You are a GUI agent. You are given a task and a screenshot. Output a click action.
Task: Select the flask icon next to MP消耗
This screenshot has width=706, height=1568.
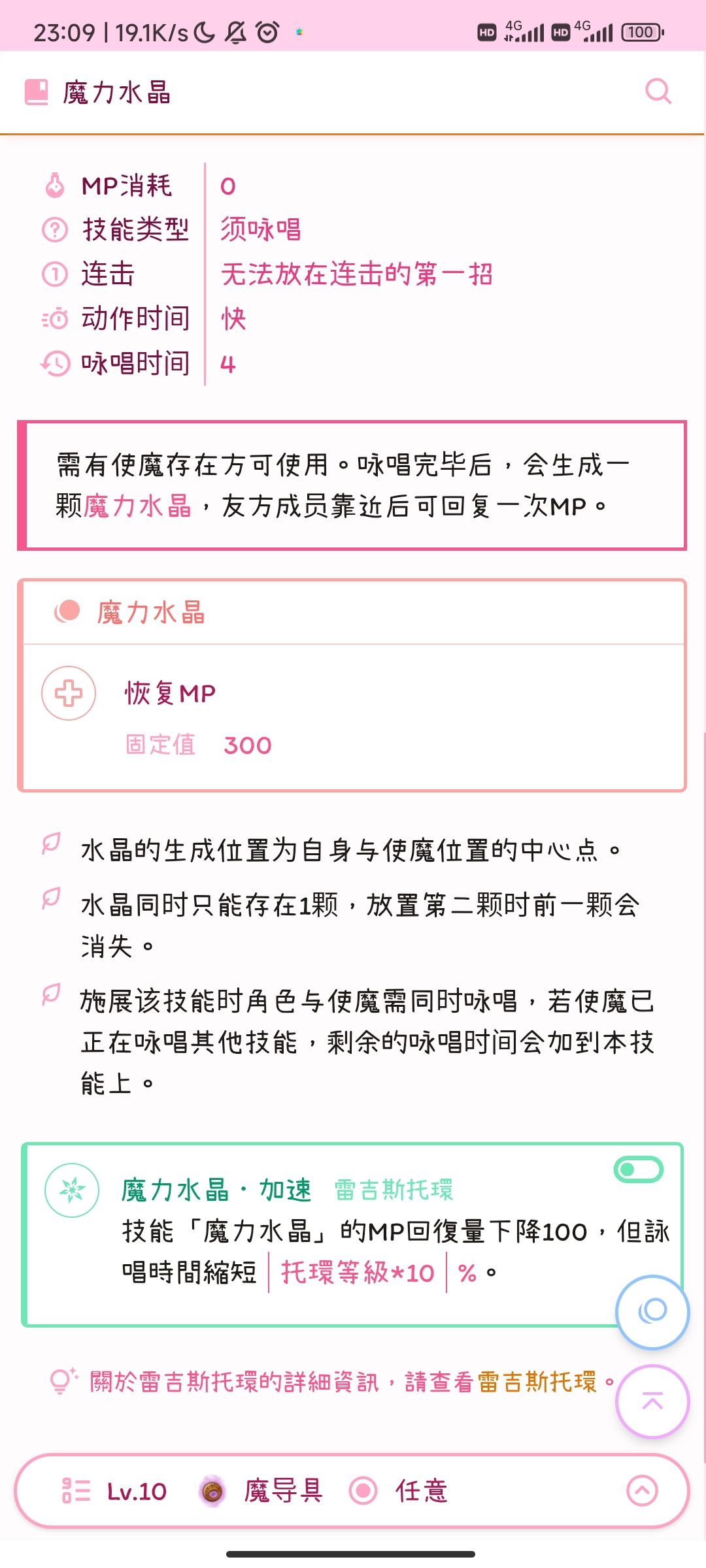point(55,186)
